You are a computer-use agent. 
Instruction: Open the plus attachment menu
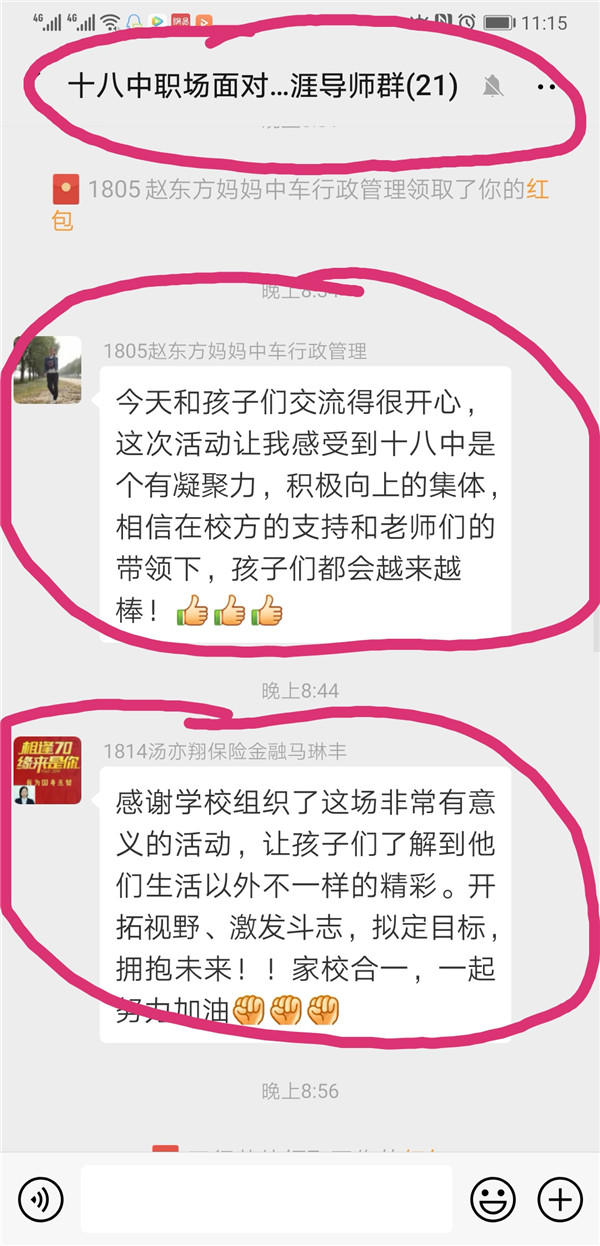tap(560, 1198)
